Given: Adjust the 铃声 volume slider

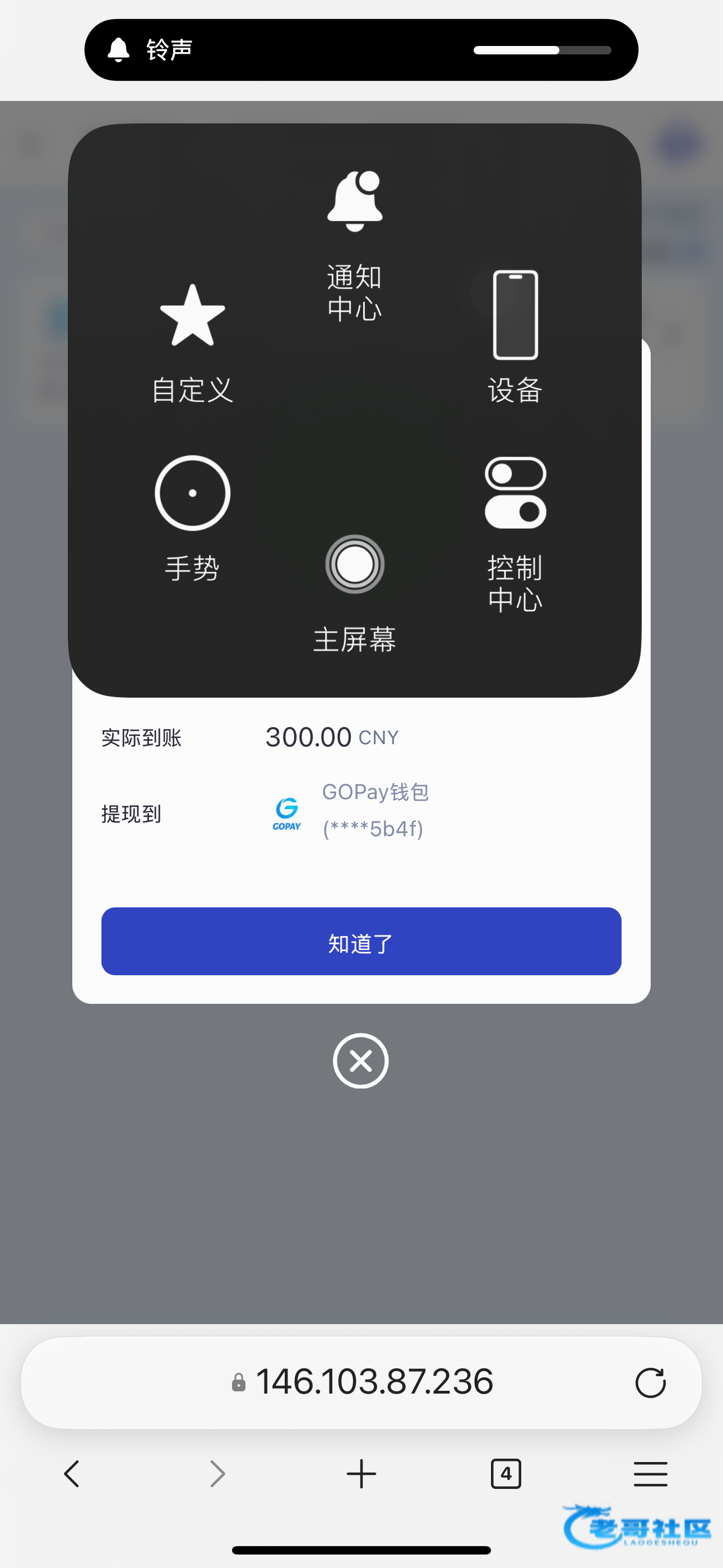Looking at the screenshot, I should (x=543, y=50).
